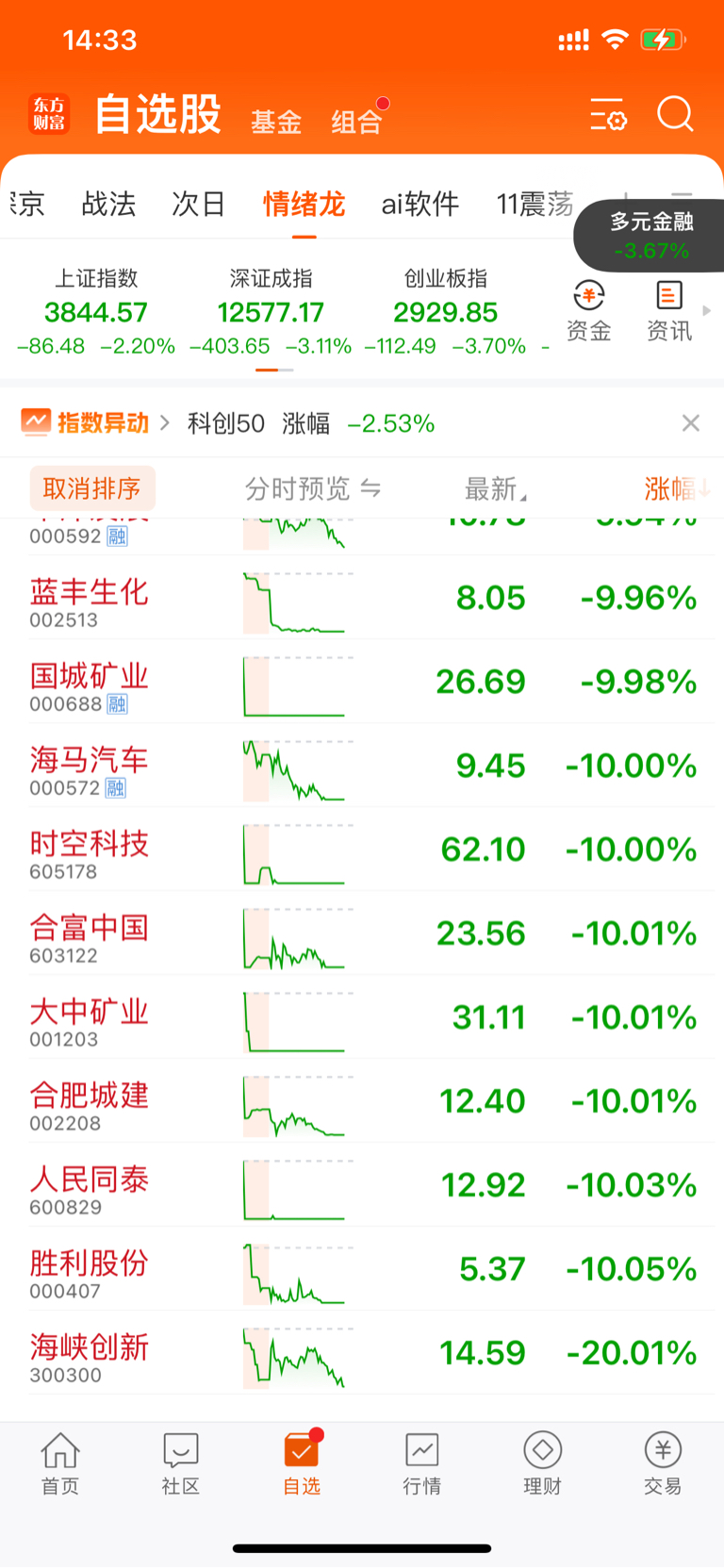The height and width of the screenshot is (1568, 724).
Task: Open 资讯 news
Action: point(669,312)
